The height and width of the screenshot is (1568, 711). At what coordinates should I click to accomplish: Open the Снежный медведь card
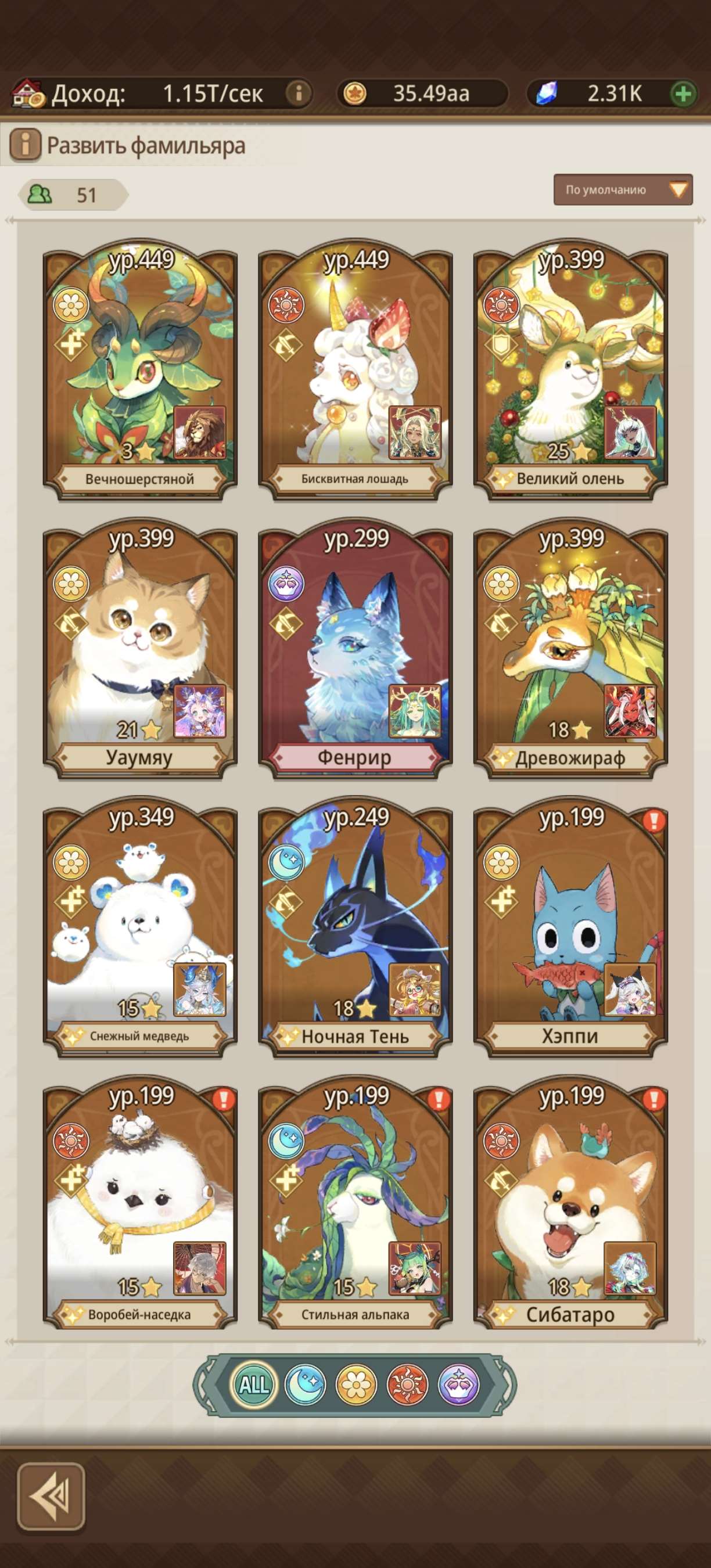140,925
